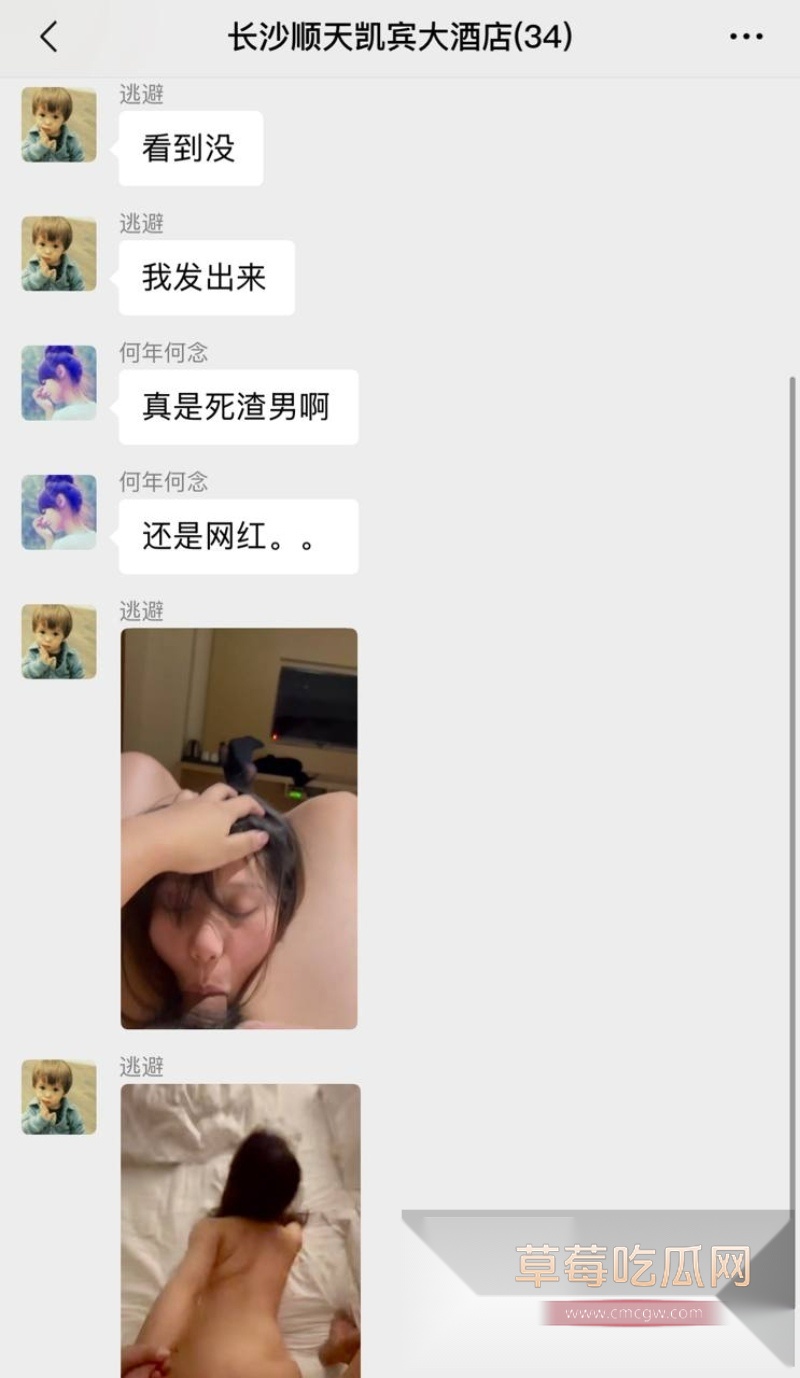Select the "还是网红。。" message bubble
This screenshot has height=1378, width=800.
238,536
